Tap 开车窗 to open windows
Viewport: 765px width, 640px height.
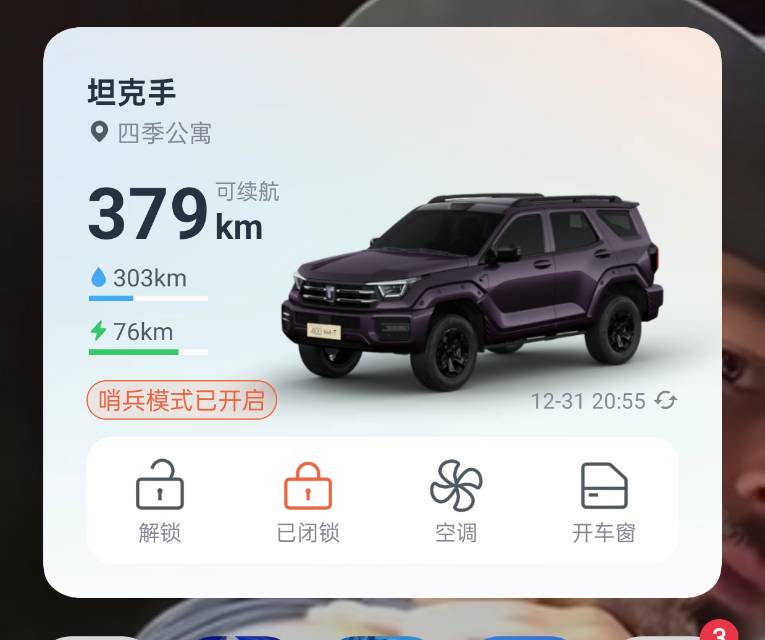tap(604, 500)
